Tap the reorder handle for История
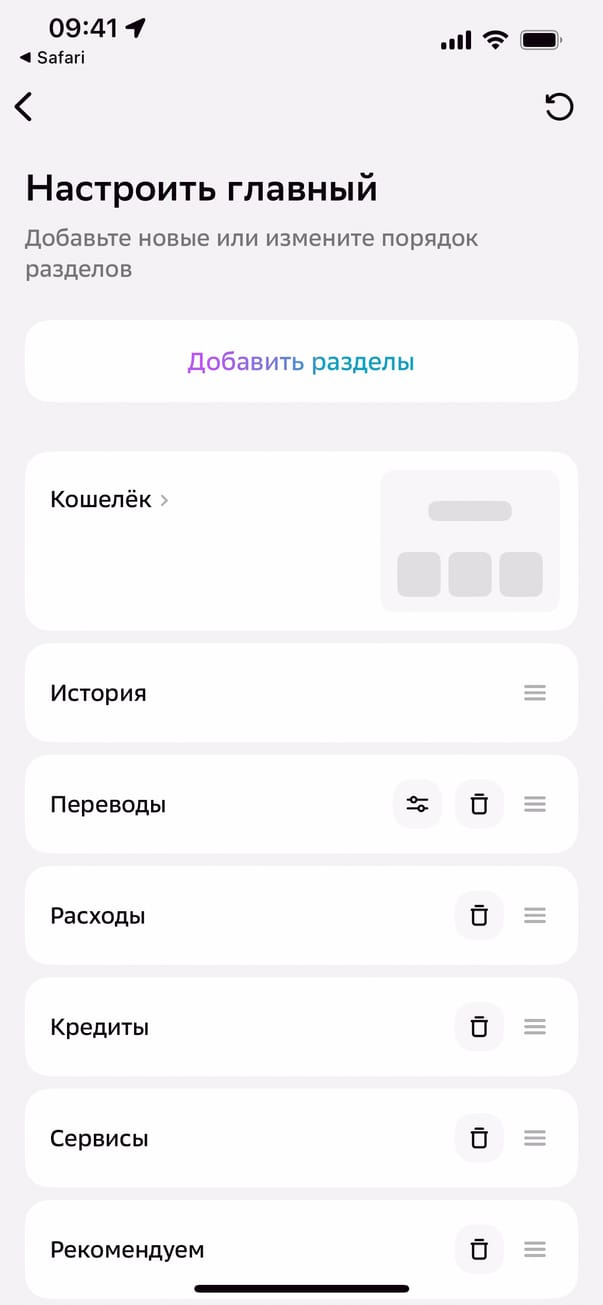Viewport: 603px width, 1305px height. point(535,692)
